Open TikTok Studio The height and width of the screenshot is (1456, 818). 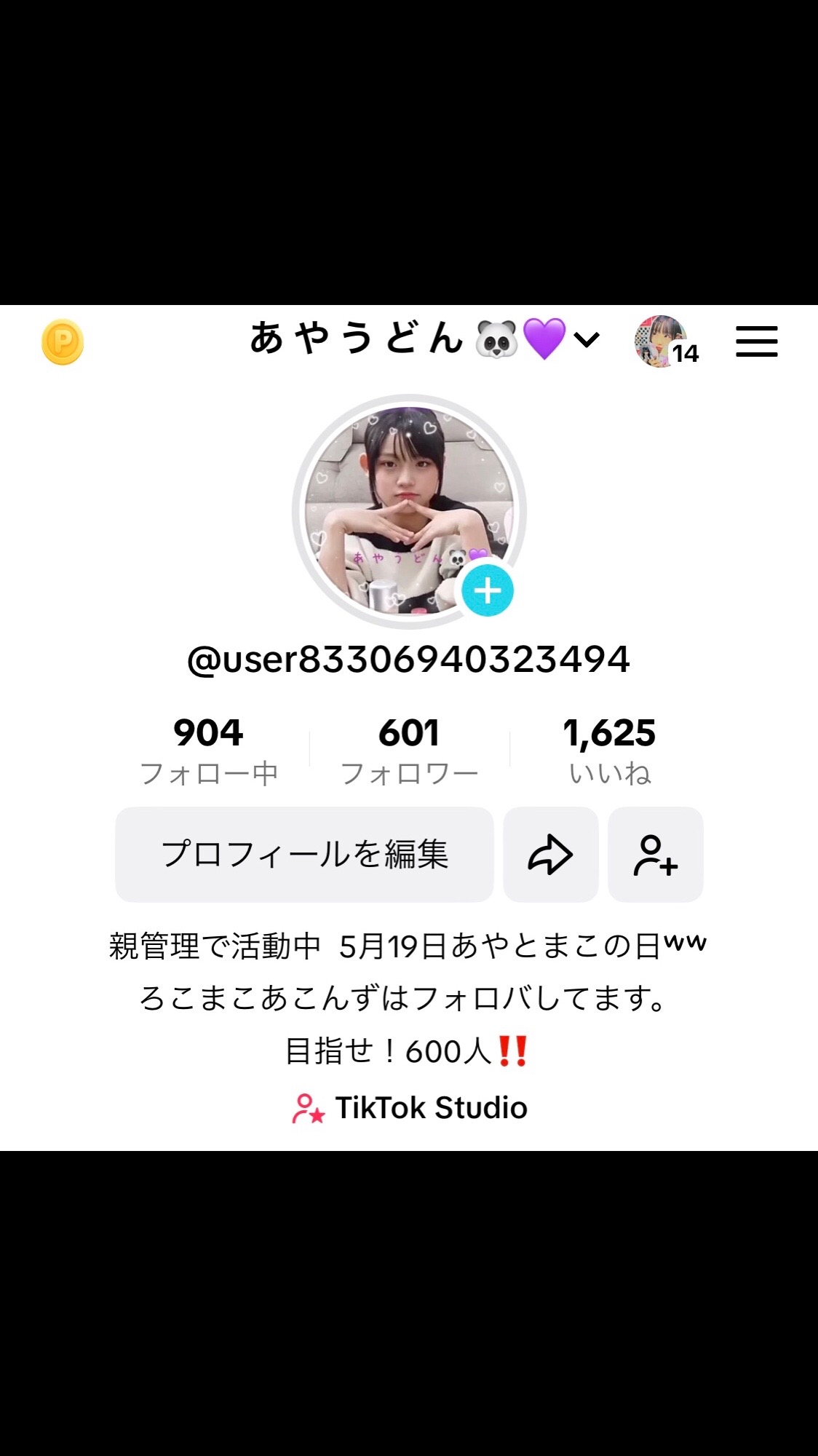(410, 1108)
